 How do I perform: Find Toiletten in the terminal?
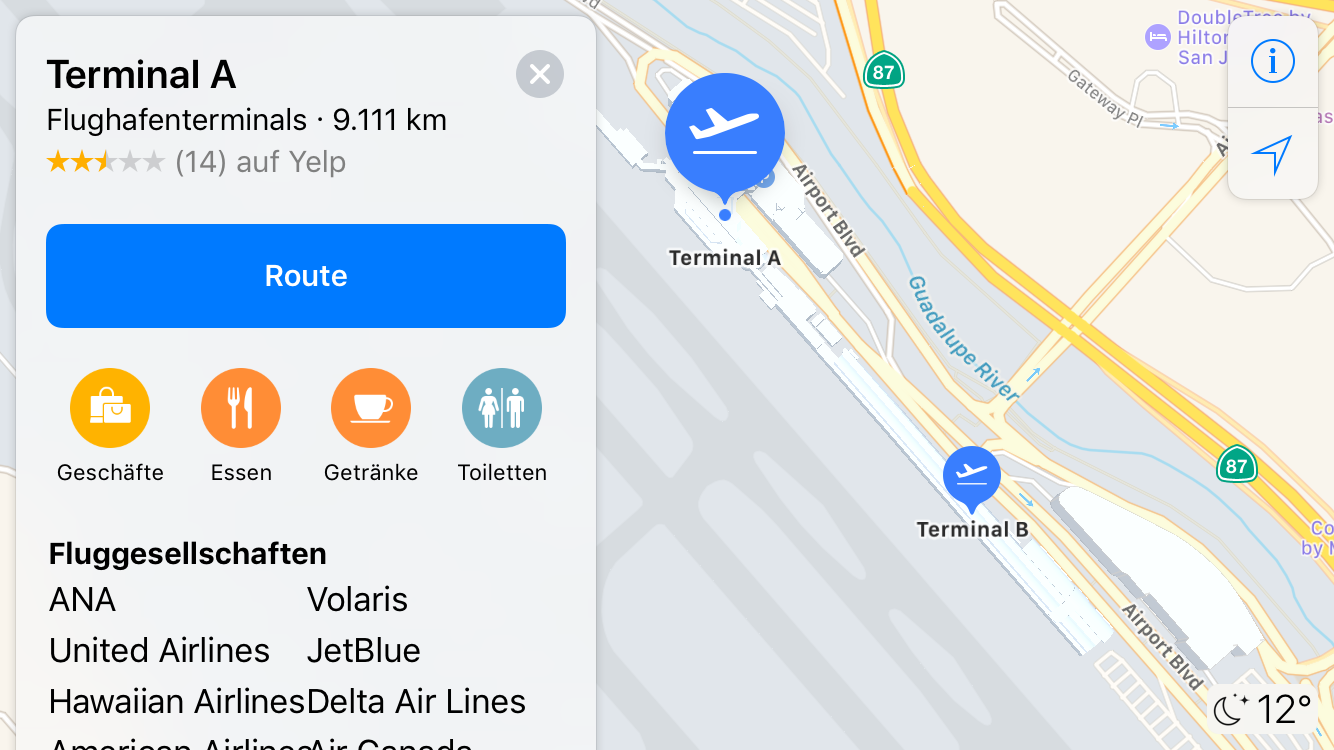pos(502,408)
